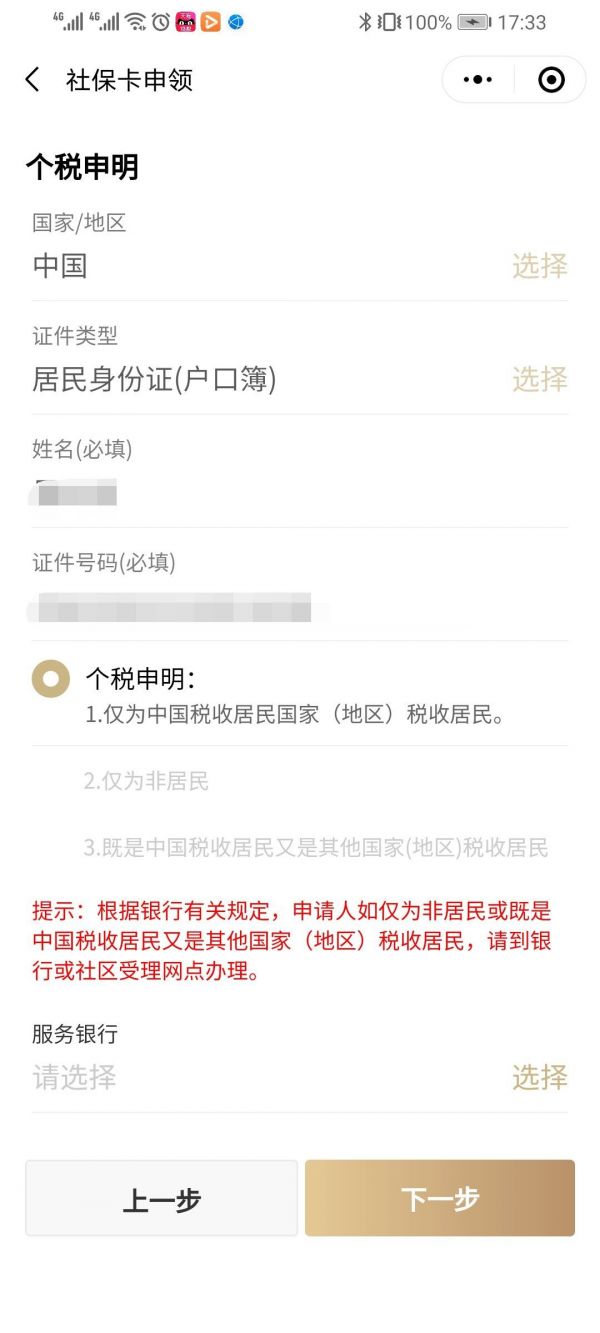
Task: Go back from 社保卡申领 page
Action: tap(33, 80)
